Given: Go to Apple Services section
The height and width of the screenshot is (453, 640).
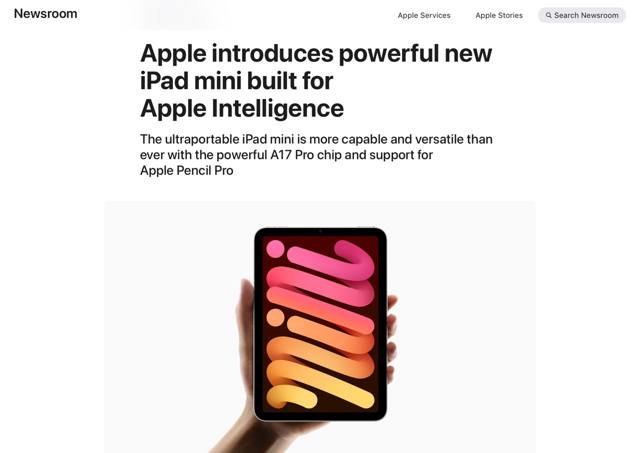Looking at the screenshot, I should 424,15.
